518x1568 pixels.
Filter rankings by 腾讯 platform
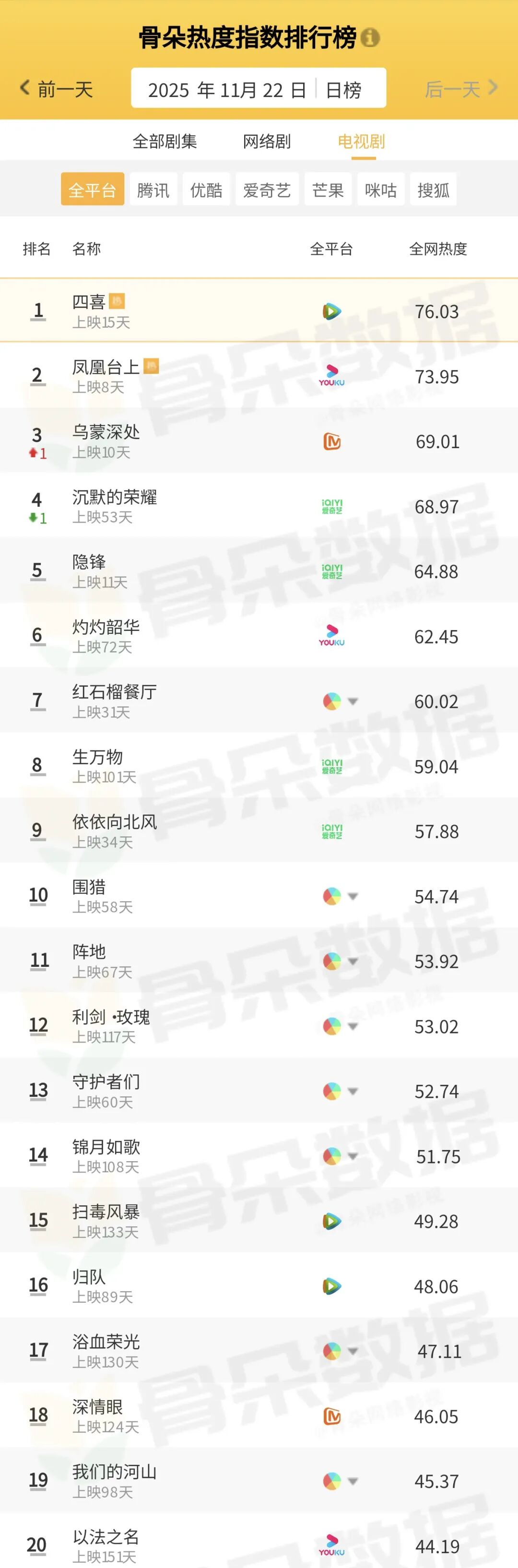click(x=153, y=190)
